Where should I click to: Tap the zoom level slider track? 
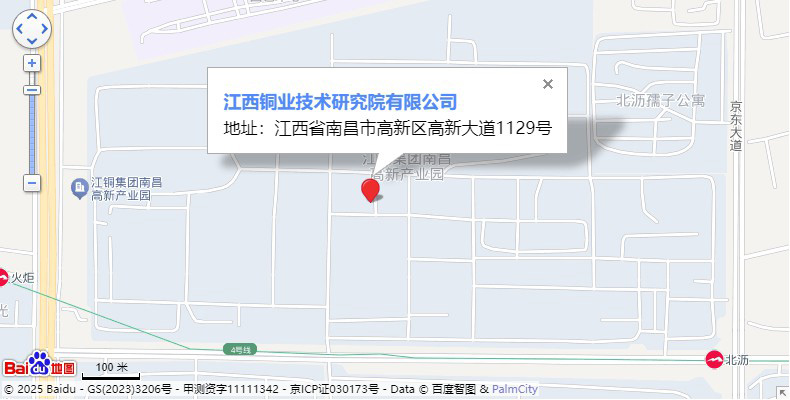[32, 130]
